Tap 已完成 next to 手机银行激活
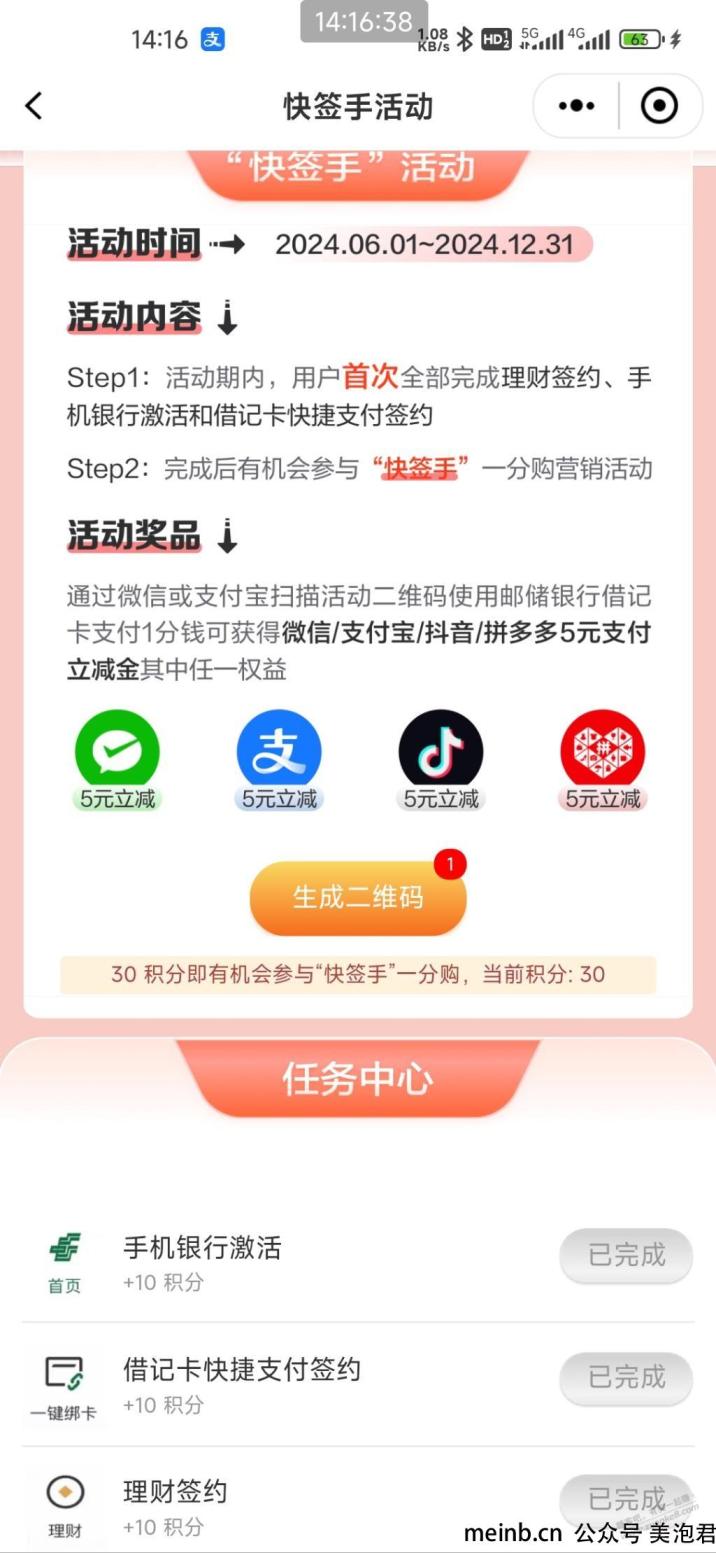 coord(626,1255)
